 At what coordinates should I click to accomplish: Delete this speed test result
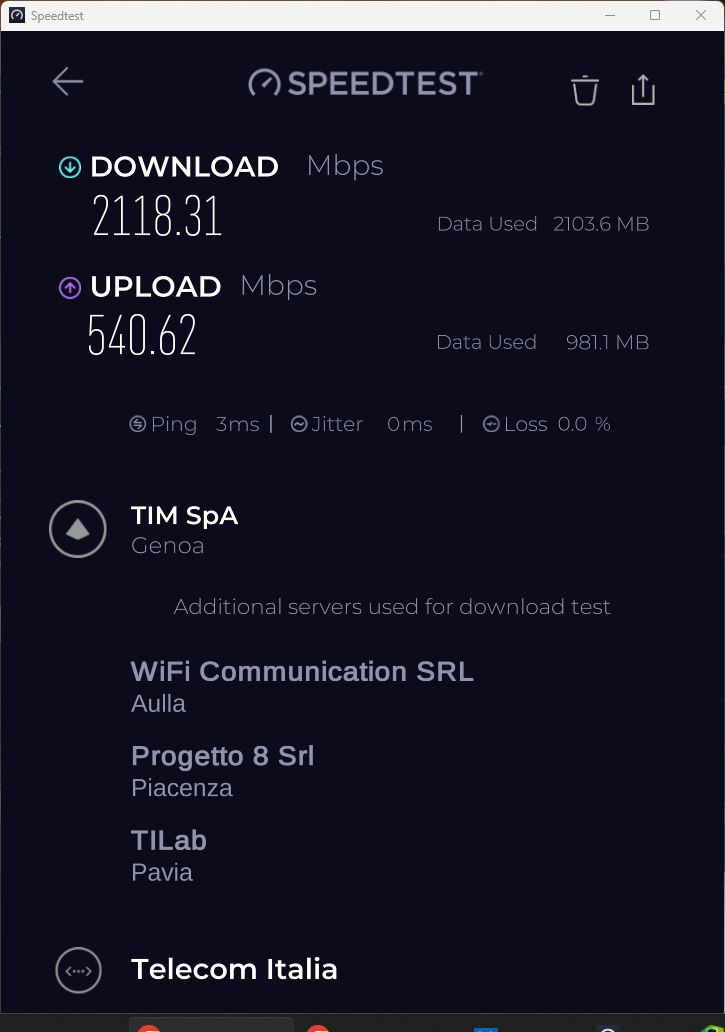(x=585, y=90)
